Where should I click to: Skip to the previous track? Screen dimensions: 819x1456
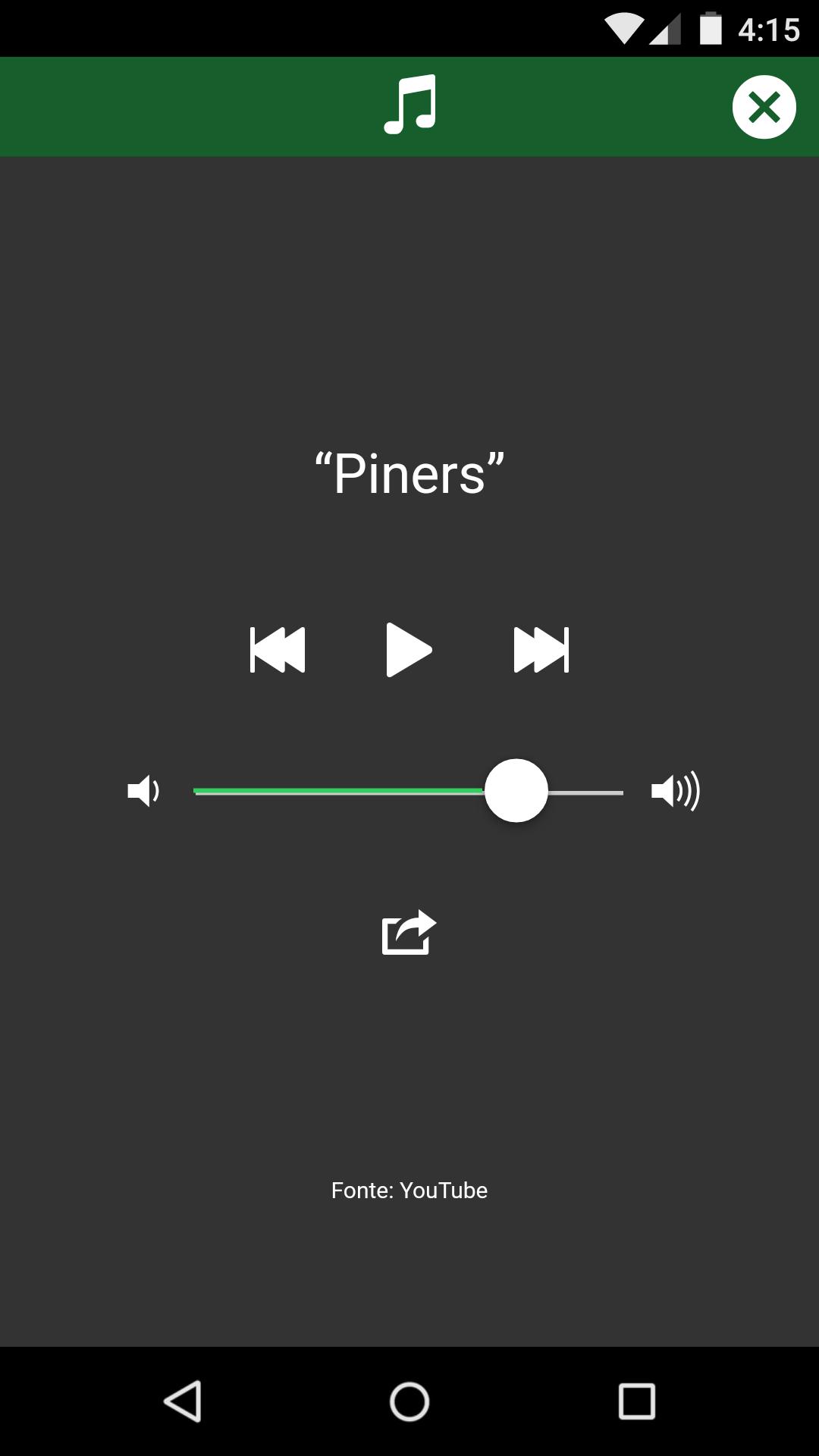click(x=278, y=650)
